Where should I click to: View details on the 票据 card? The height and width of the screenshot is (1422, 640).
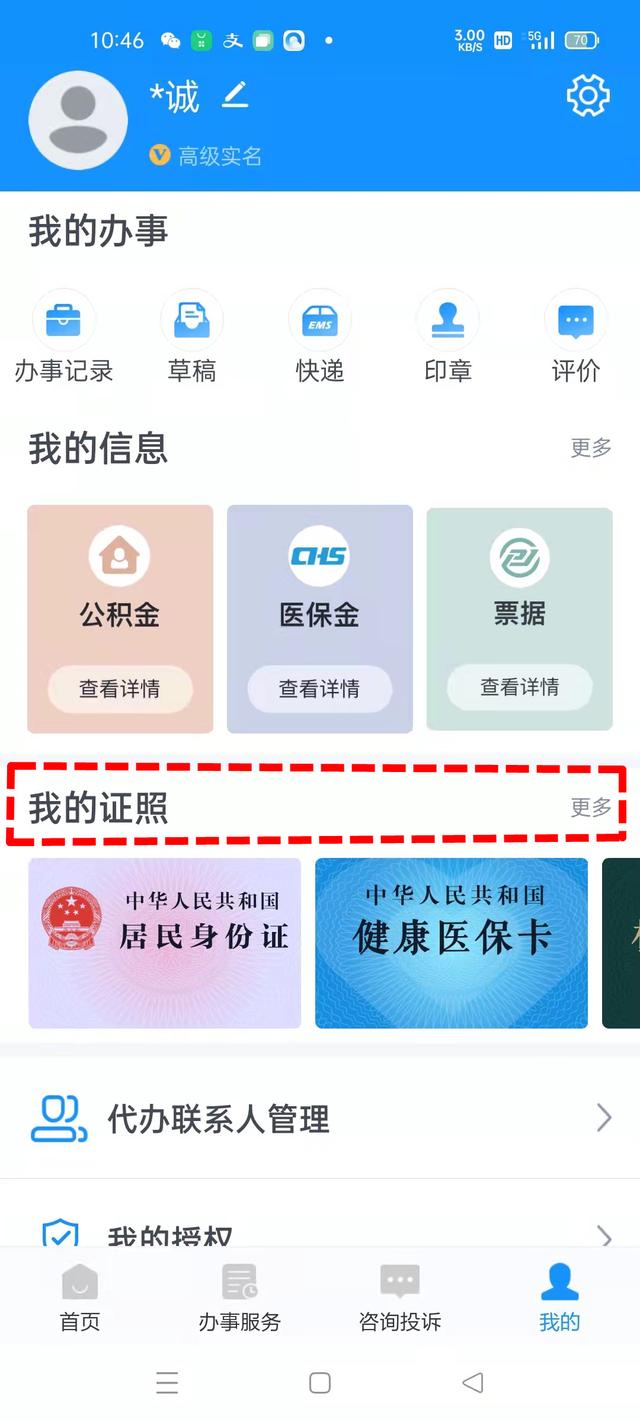coord(520,687)
